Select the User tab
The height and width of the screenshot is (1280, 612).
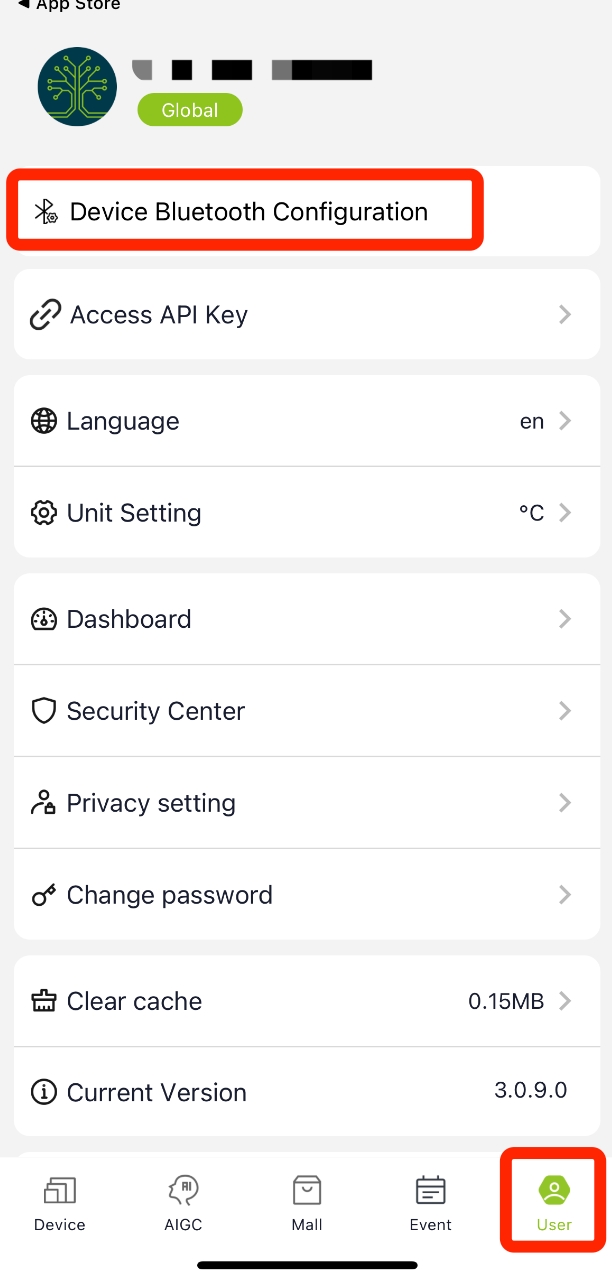(x=554, y=1204)
